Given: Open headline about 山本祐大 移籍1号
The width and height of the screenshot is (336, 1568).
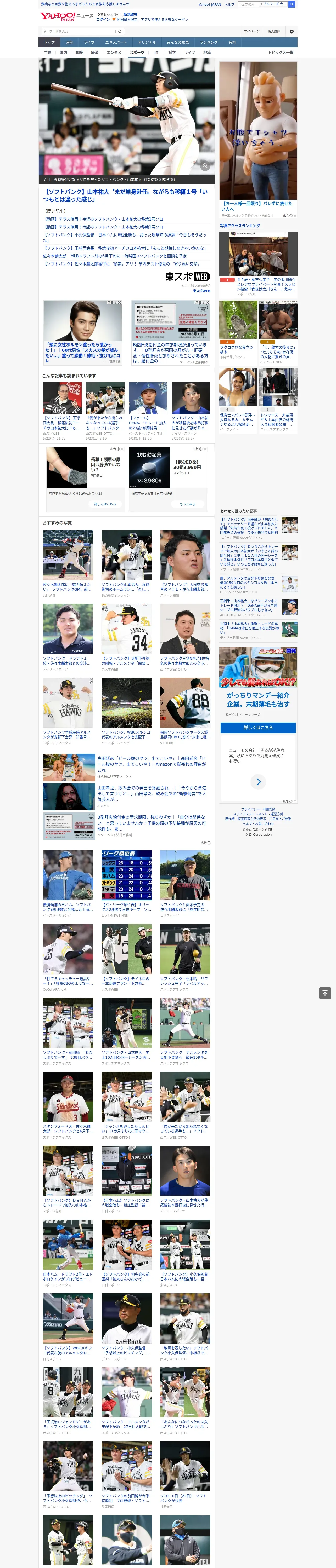Looking at the screenshot, I should pos(125,195).
